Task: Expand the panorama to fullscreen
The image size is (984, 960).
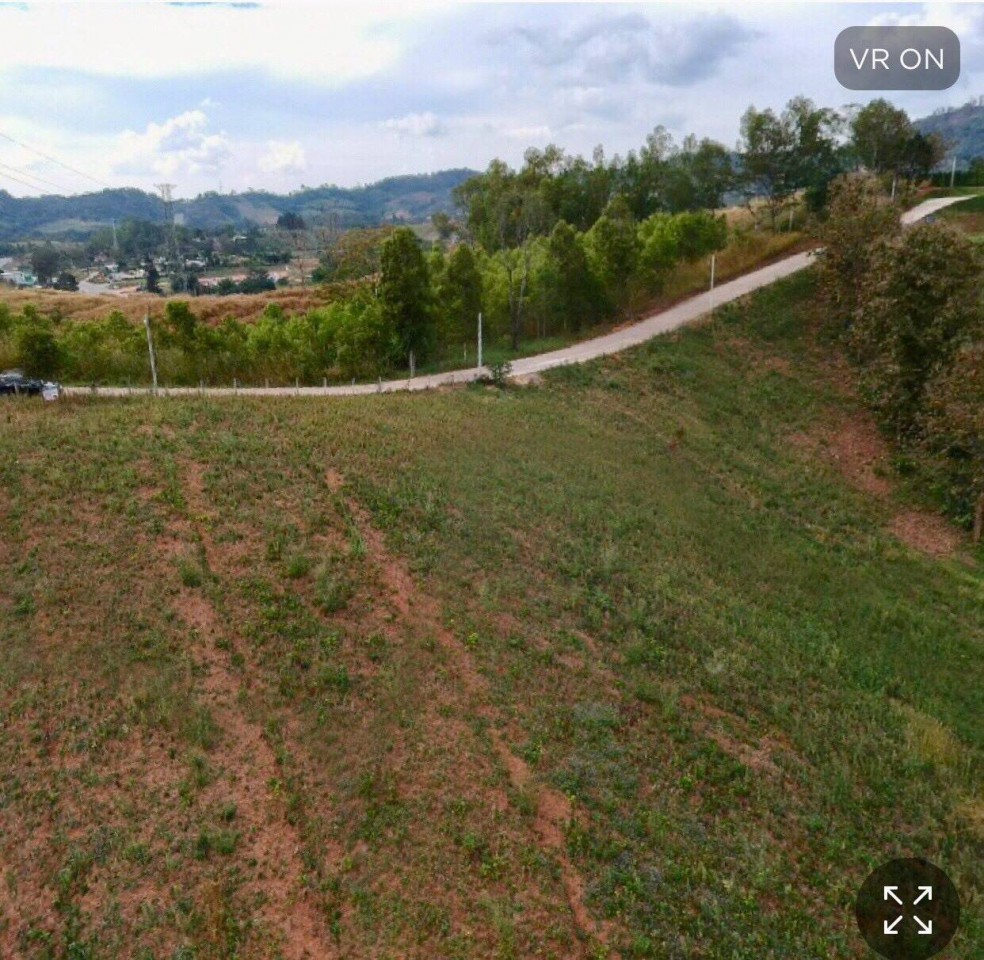Action: click(x=907, y=909)
